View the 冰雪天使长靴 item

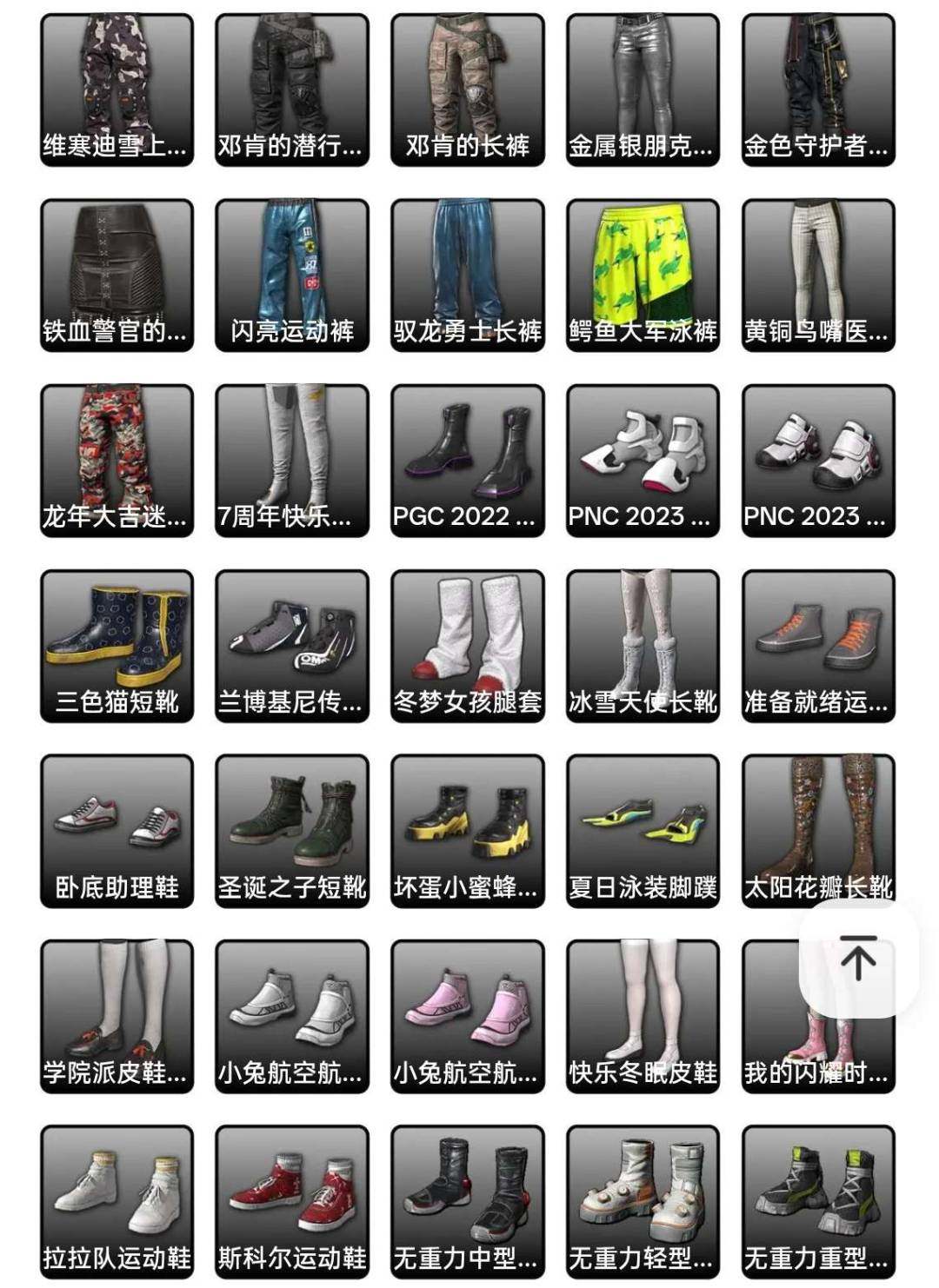coord(643,645)
